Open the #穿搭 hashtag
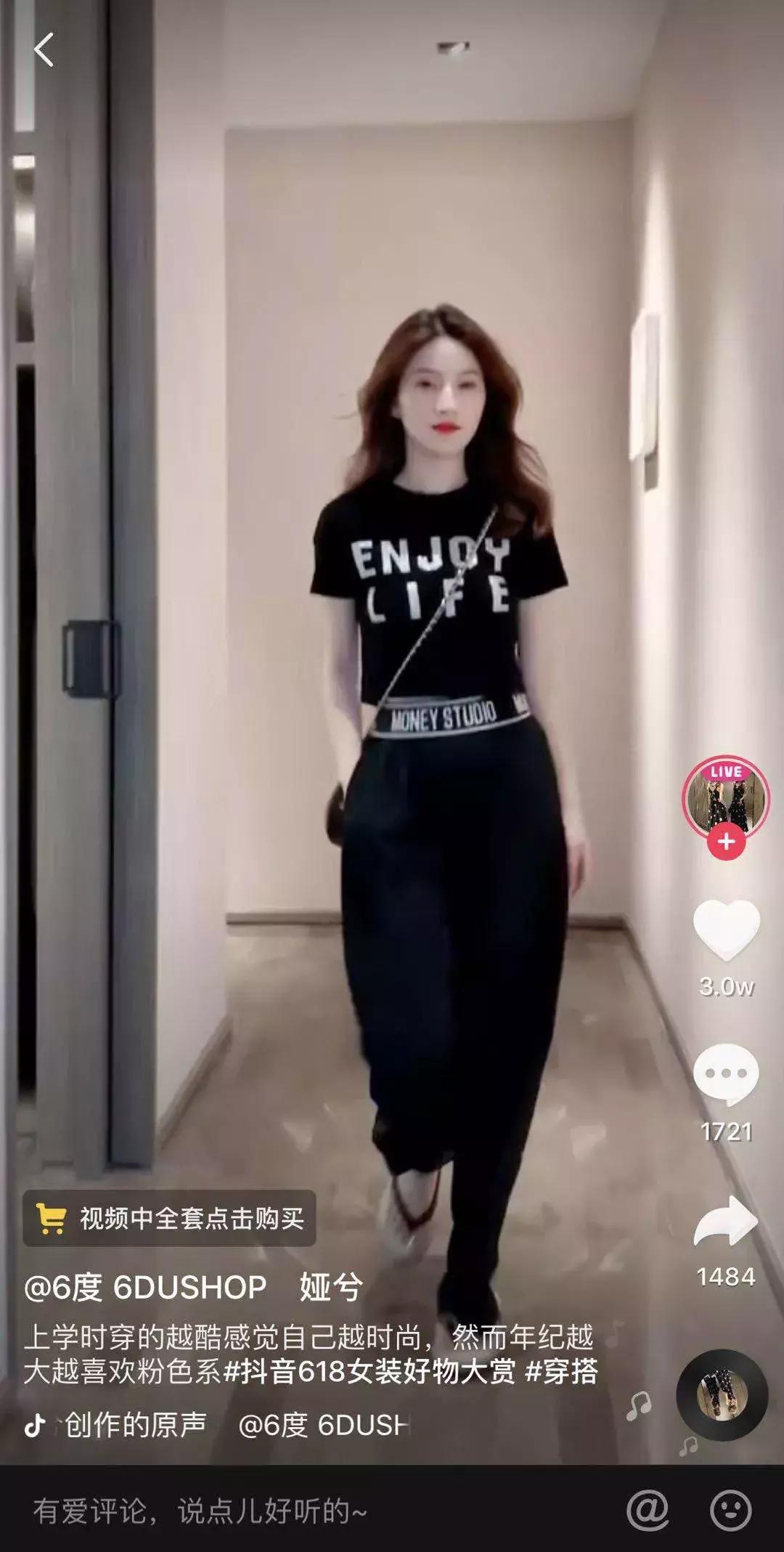The image size is (784, 1552). point(562,1372)
